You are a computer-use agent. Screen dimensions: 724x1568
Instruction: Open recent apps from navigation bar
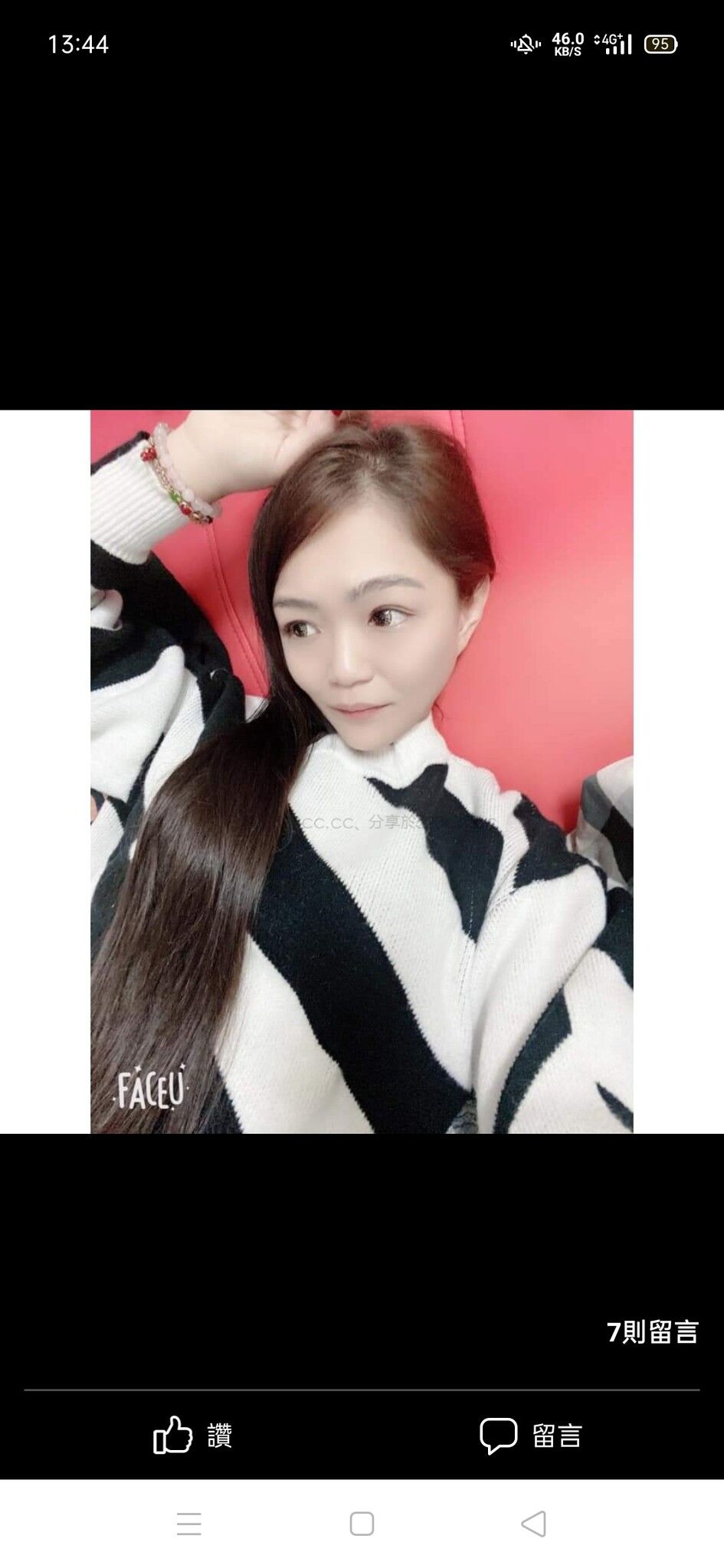click(x=189, y=1524)
